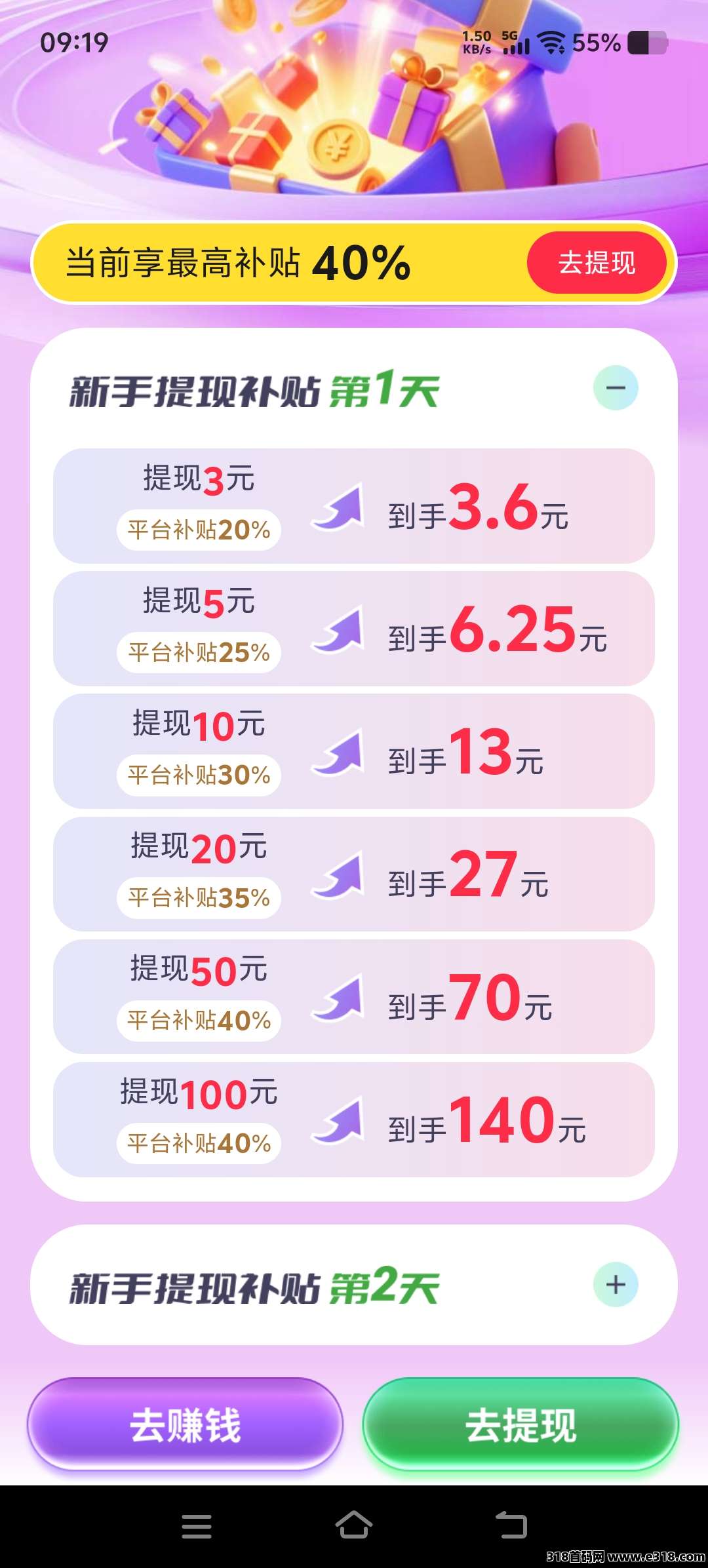This screenshot has height=1568, width=708.
Task: Collapse the 第1天 subsidy section
Action: [x=615, y=388]
